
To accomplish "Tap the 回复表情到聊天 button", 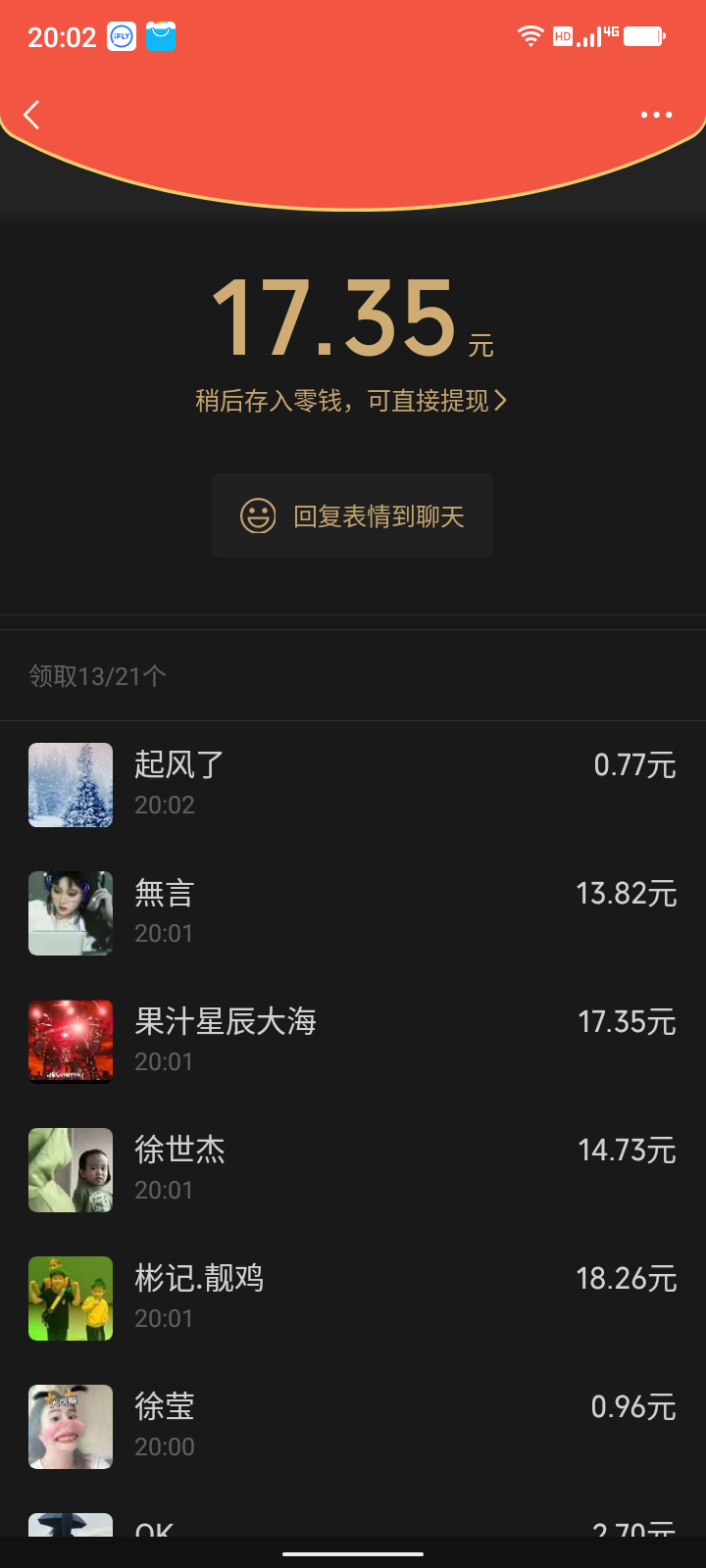I will (x=352, y=515).
